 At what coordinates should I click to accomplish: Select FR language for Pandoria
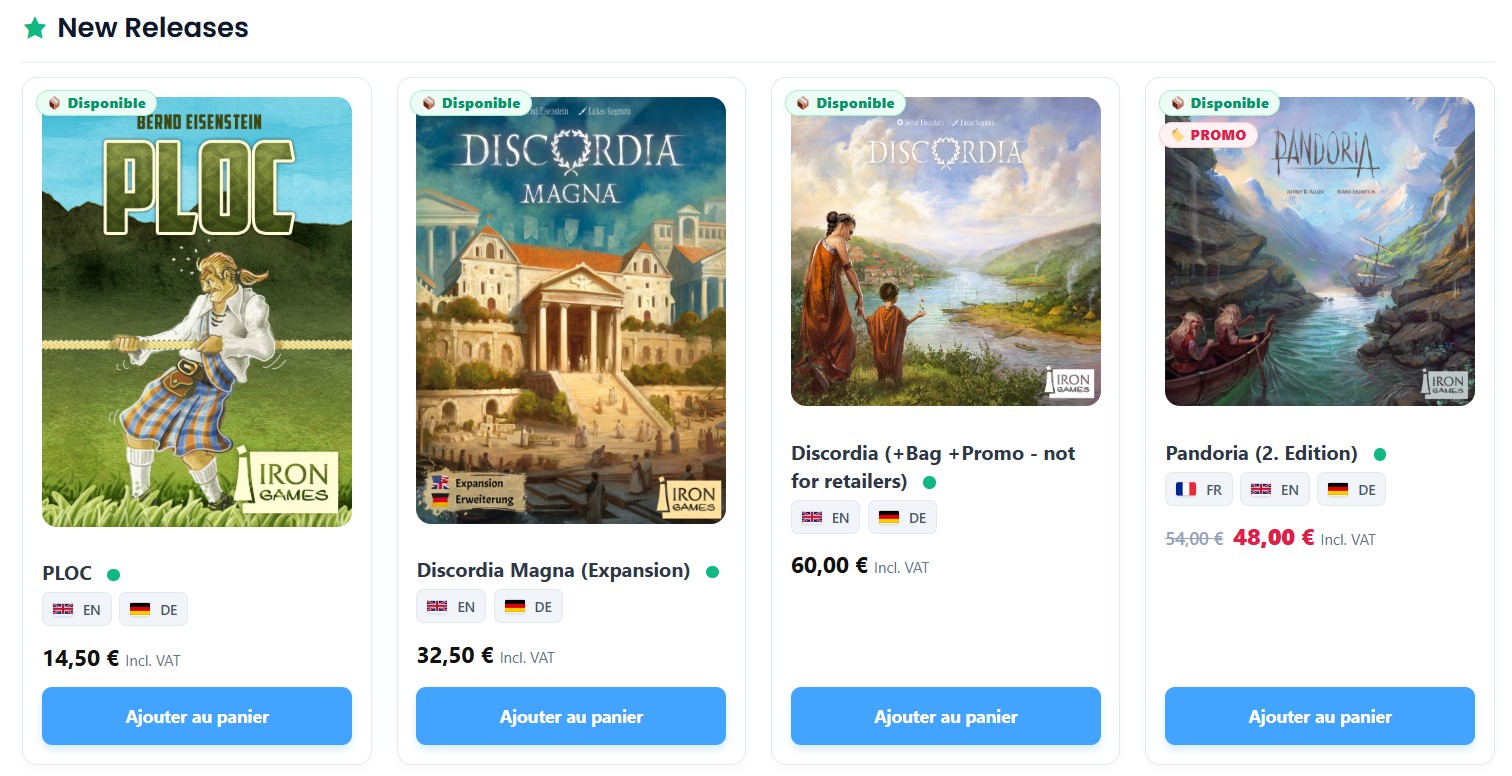point(1199,489)
